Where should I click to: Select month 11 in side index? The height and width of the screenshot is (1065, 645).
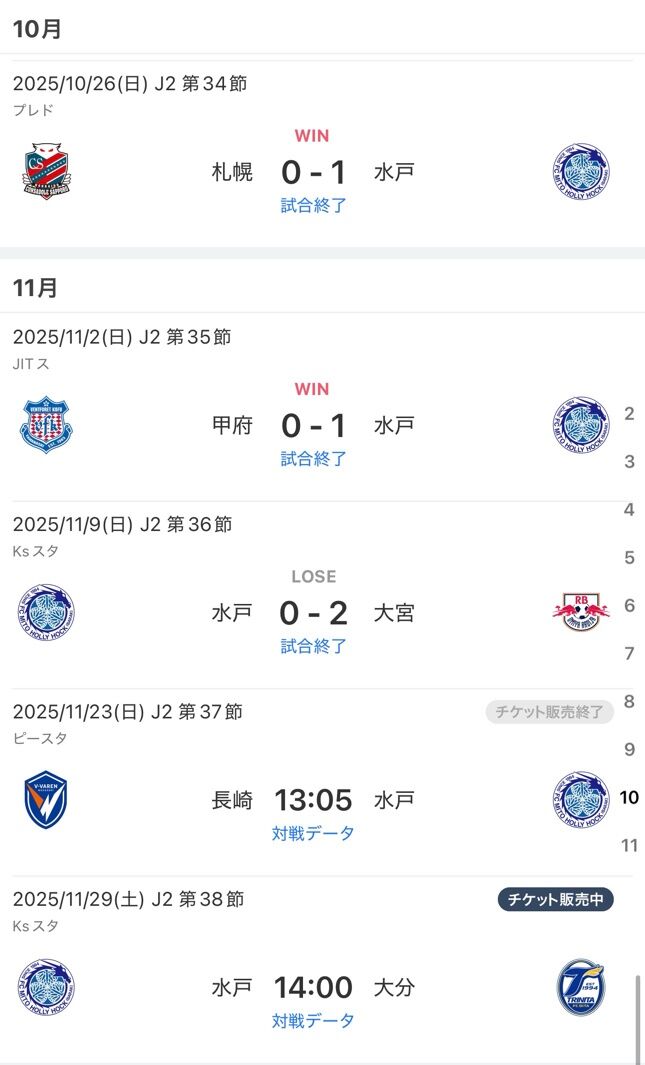pyautogui.click(x=629, y=846)
